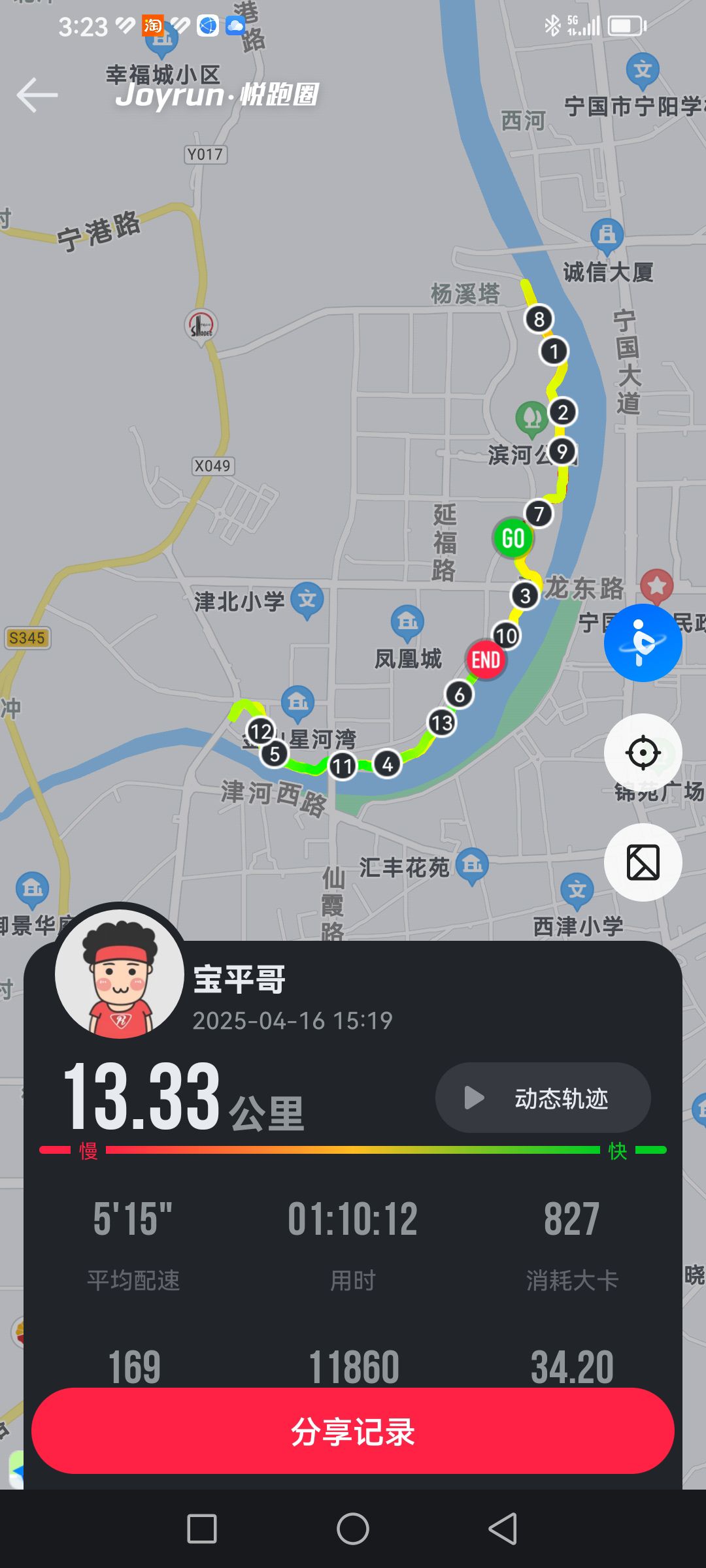706x1568 pixels.
Task: Tap the red 分享记录 button
Action: pyautogui.click(x=353, y=1431)
